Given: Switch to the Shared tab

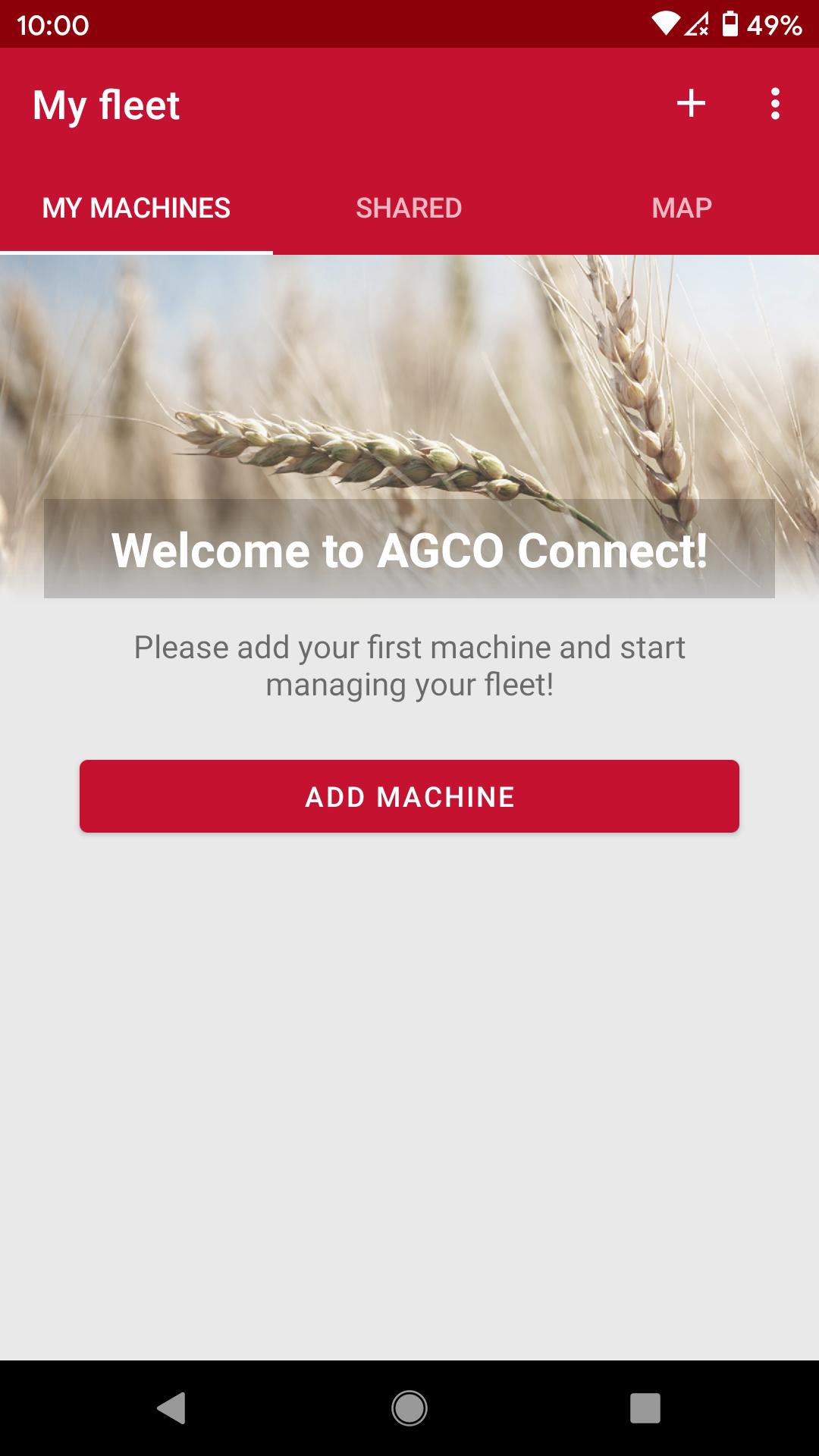Looking at the screenshot, I should click(x=409, y=208).
